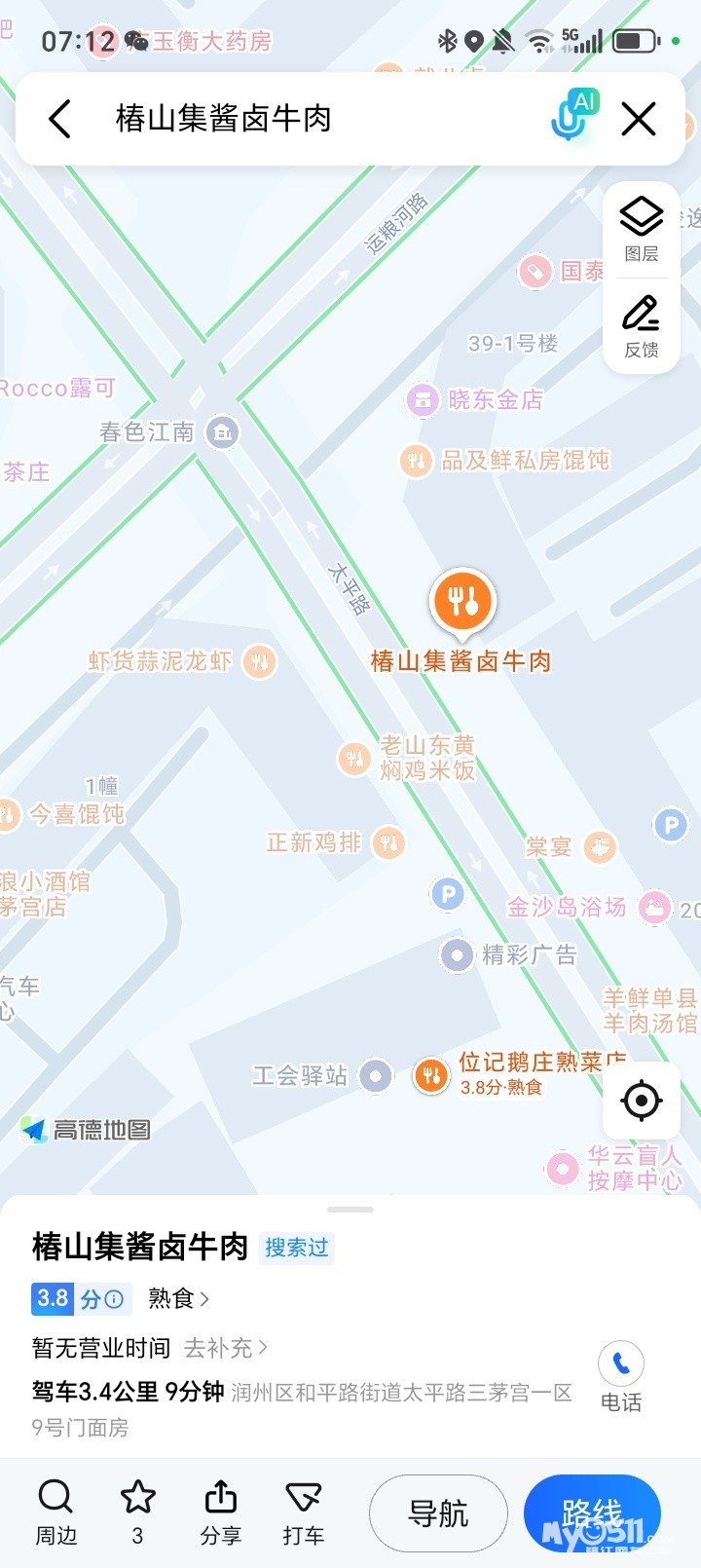
Task: Recenter the map on my location
Action: coord(641,1101)
